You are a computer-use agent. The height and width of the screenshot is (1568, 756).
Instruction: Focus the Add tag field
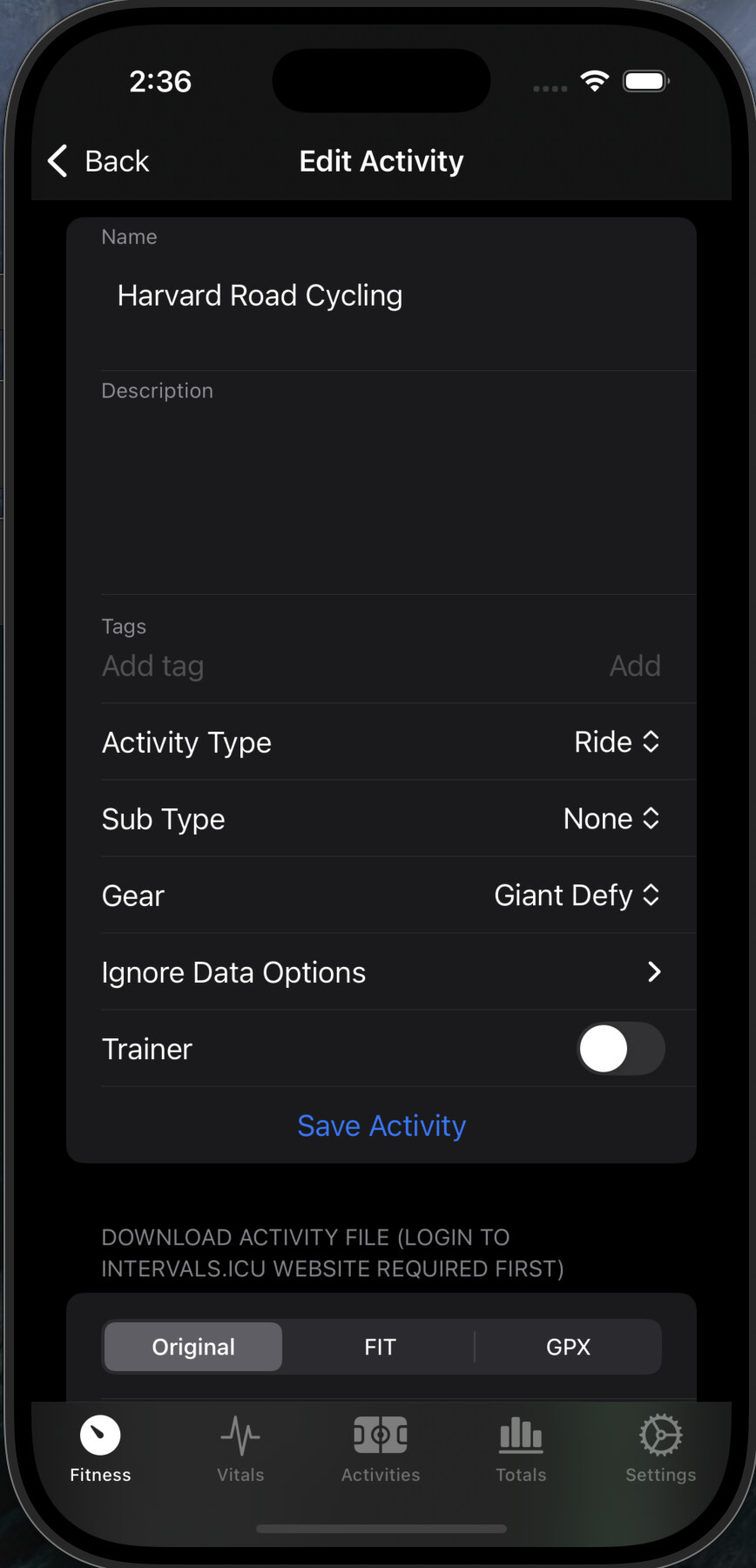(348, 666)
